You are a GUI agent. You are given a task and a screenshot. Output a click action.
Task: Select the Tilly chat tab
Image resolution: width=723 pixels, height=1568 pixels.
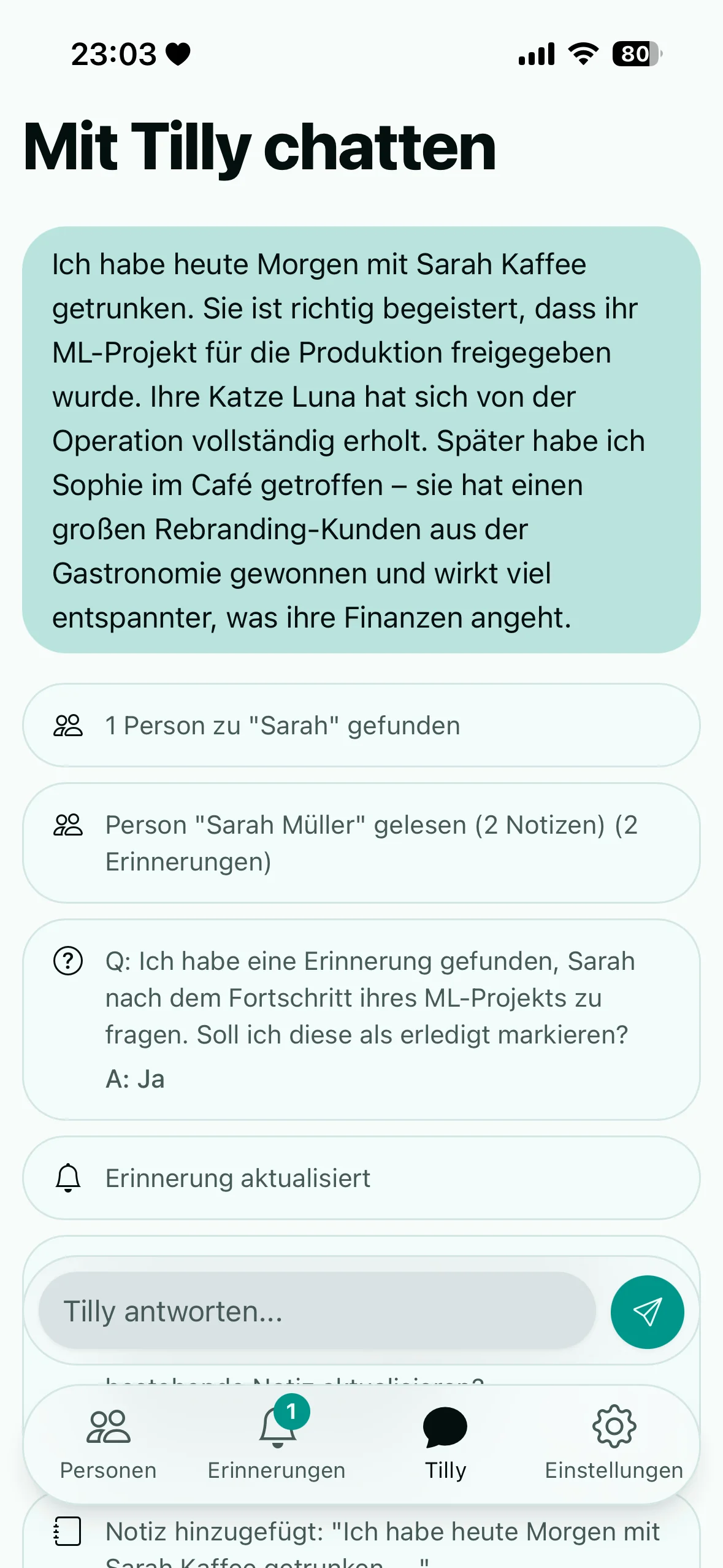(x=445, y=1442)
